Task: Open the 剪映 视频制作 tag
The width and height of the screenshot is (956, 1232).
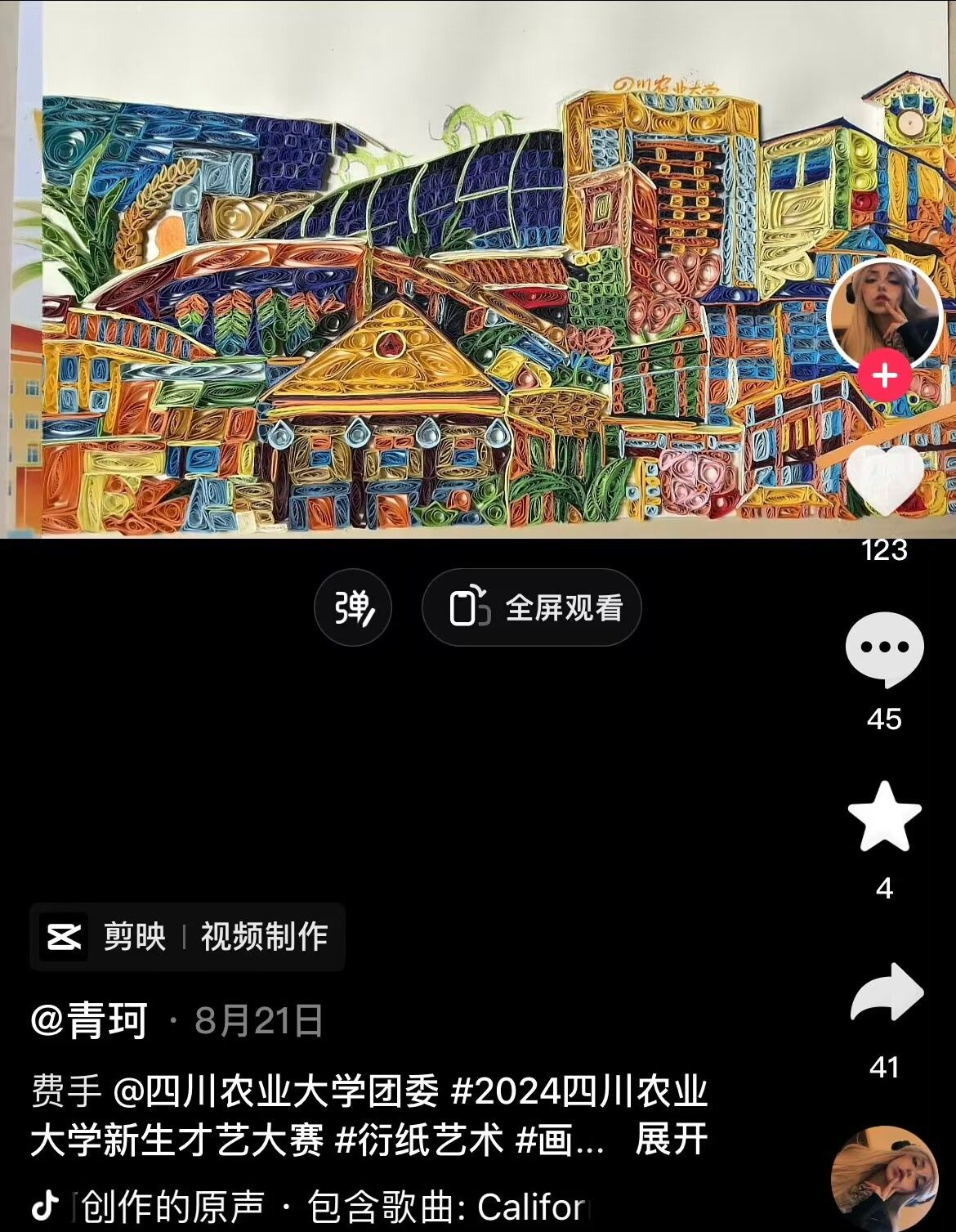Action: pyautogui.click(x=188, y=937)
